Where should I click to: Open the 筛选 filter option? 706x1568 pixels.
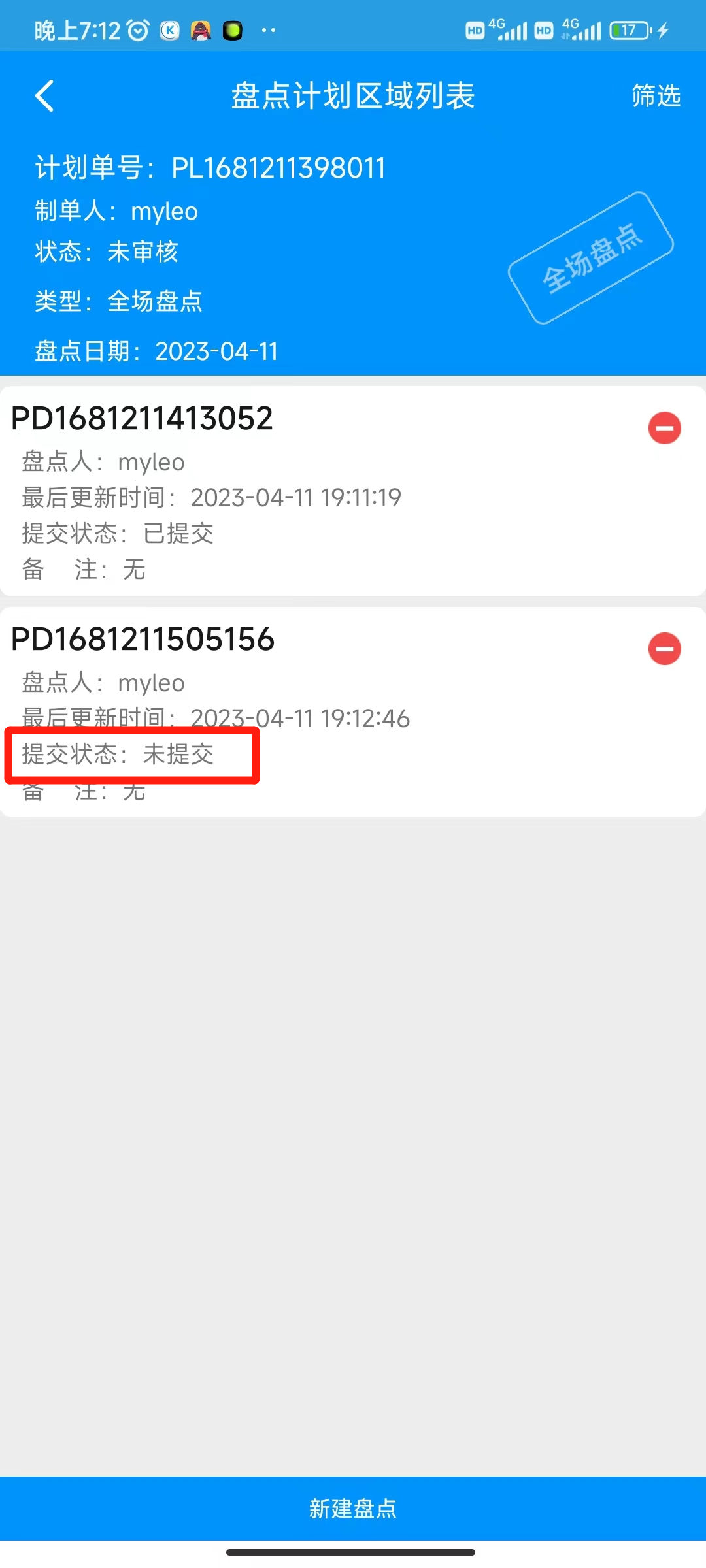[x=656, y=95]
